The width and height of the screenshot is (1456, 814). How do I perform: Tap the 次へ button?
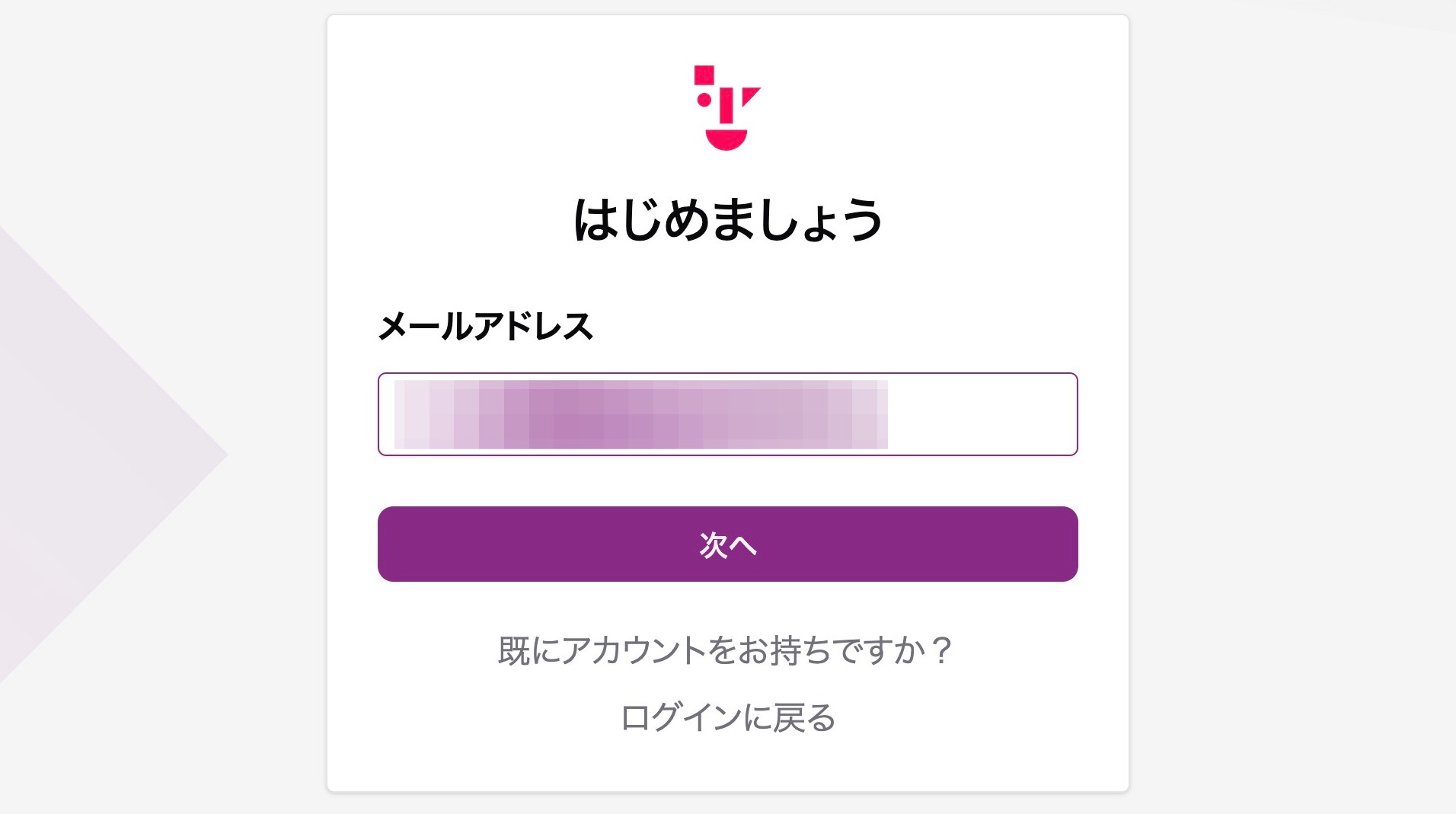tap(727, 544)
